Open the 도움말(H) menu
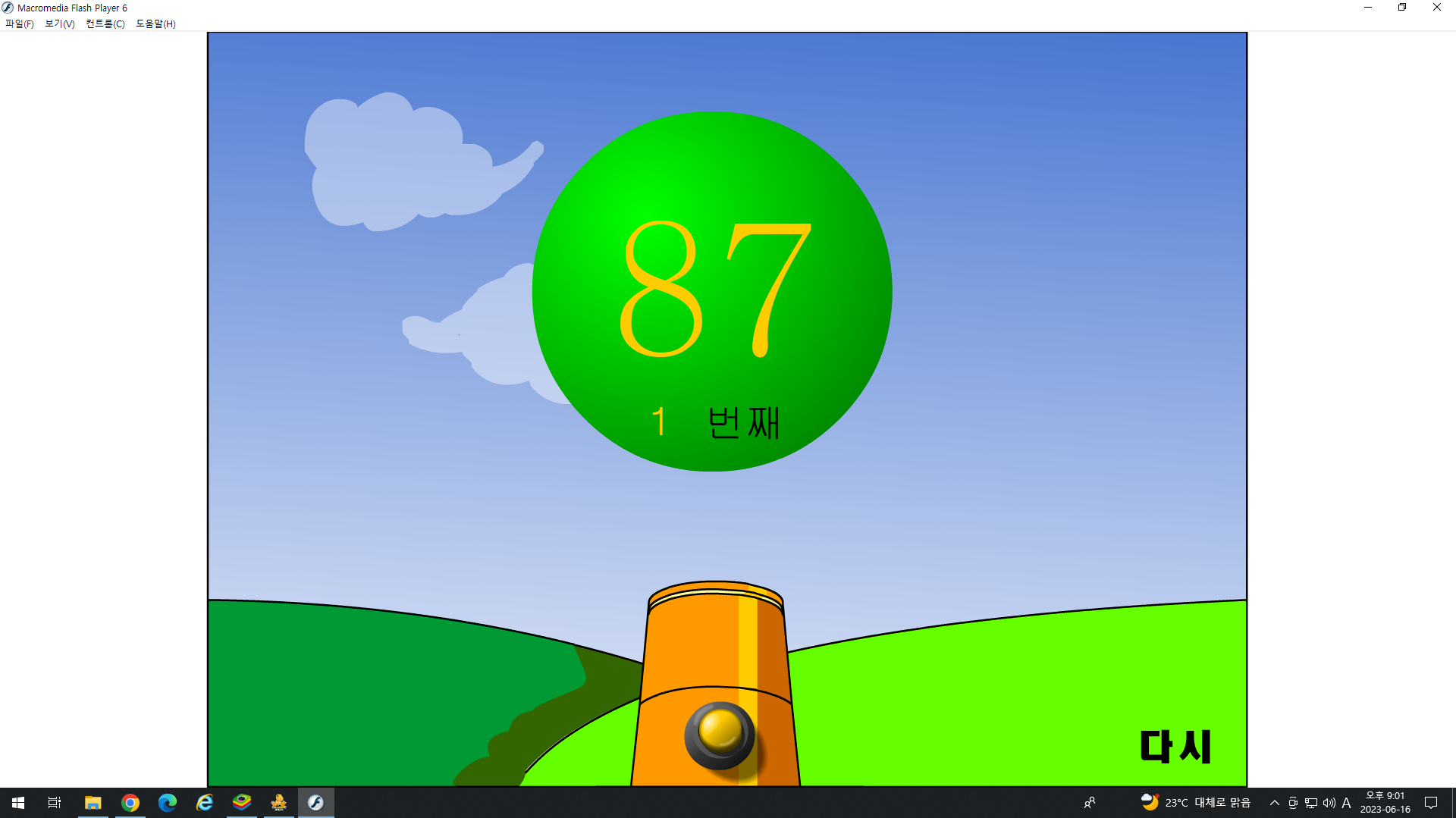The height and width of the screenshot is (818, 1456). [x=155, y=24]
